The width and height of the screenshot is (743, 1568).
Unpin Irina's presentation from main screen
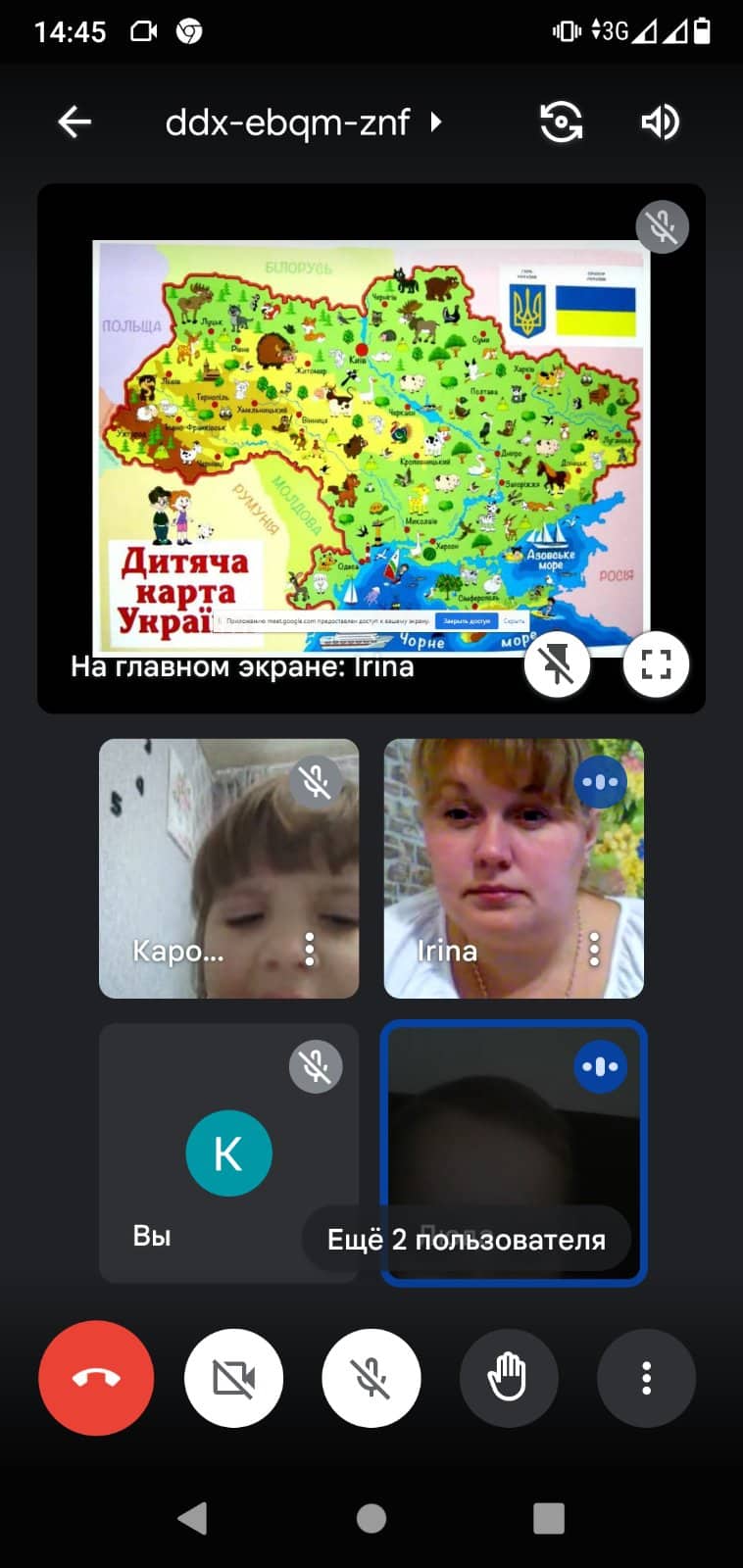tap(557, 664)
